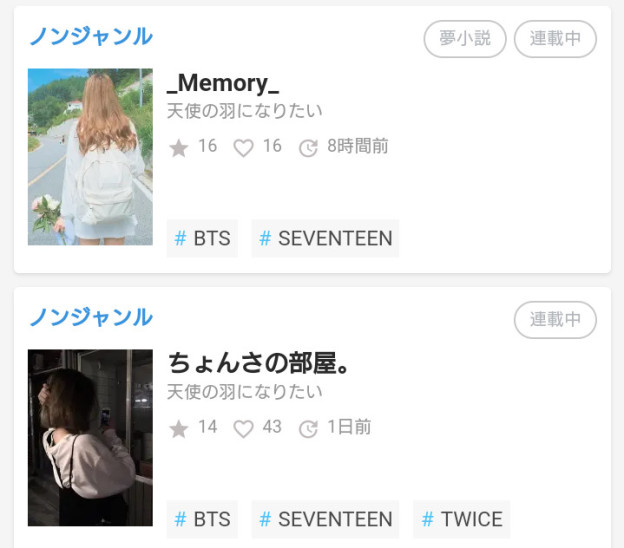Select the SEVENTEEN tag under _Memory_
This screenshot has height=548, width=624.
pyautogui.click(x=325, y=239)
